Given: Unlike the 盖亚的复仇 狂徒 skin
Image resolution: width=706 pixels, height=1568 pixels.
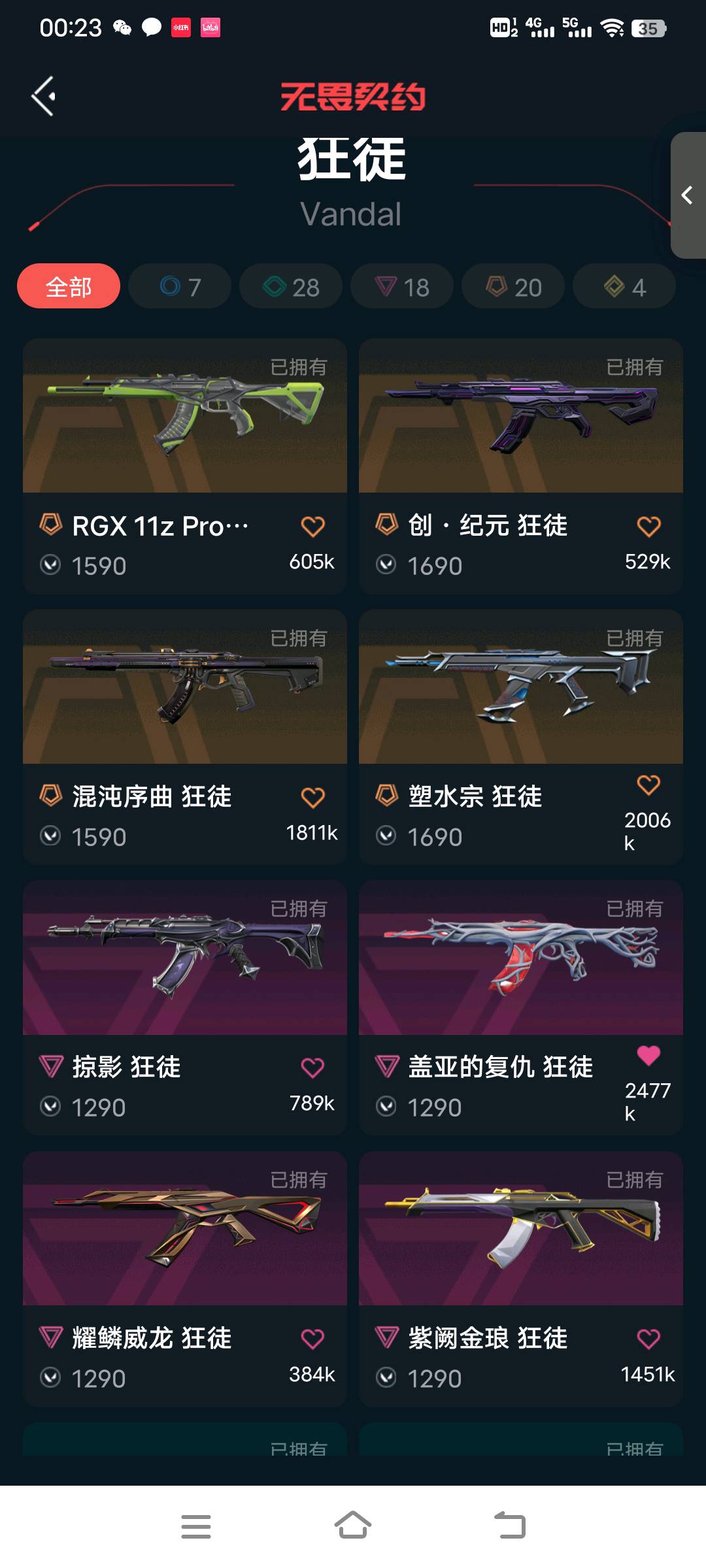Looking at the screenshot, I should (x=648, y=1055).
